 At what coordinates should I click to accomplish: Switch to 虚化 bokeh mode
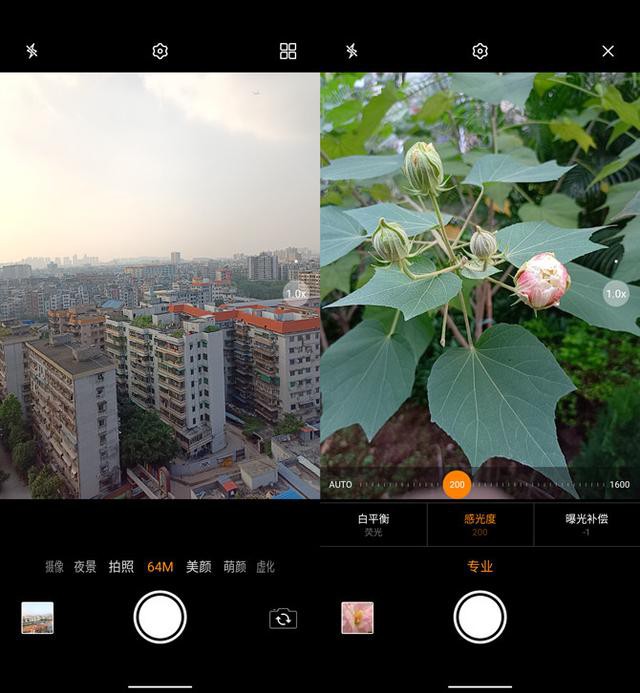point(265,567)
